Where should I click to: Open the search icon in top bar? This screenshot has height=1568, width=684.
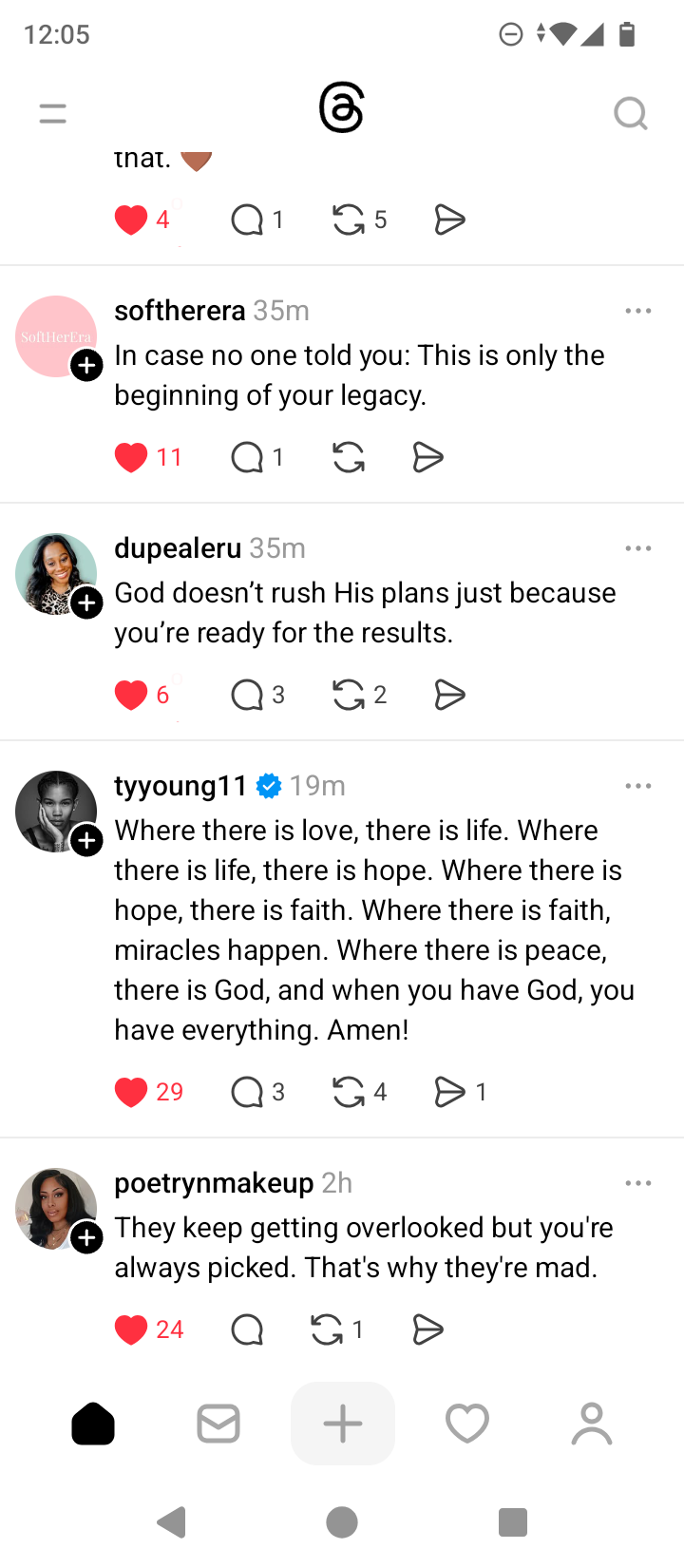630,114
